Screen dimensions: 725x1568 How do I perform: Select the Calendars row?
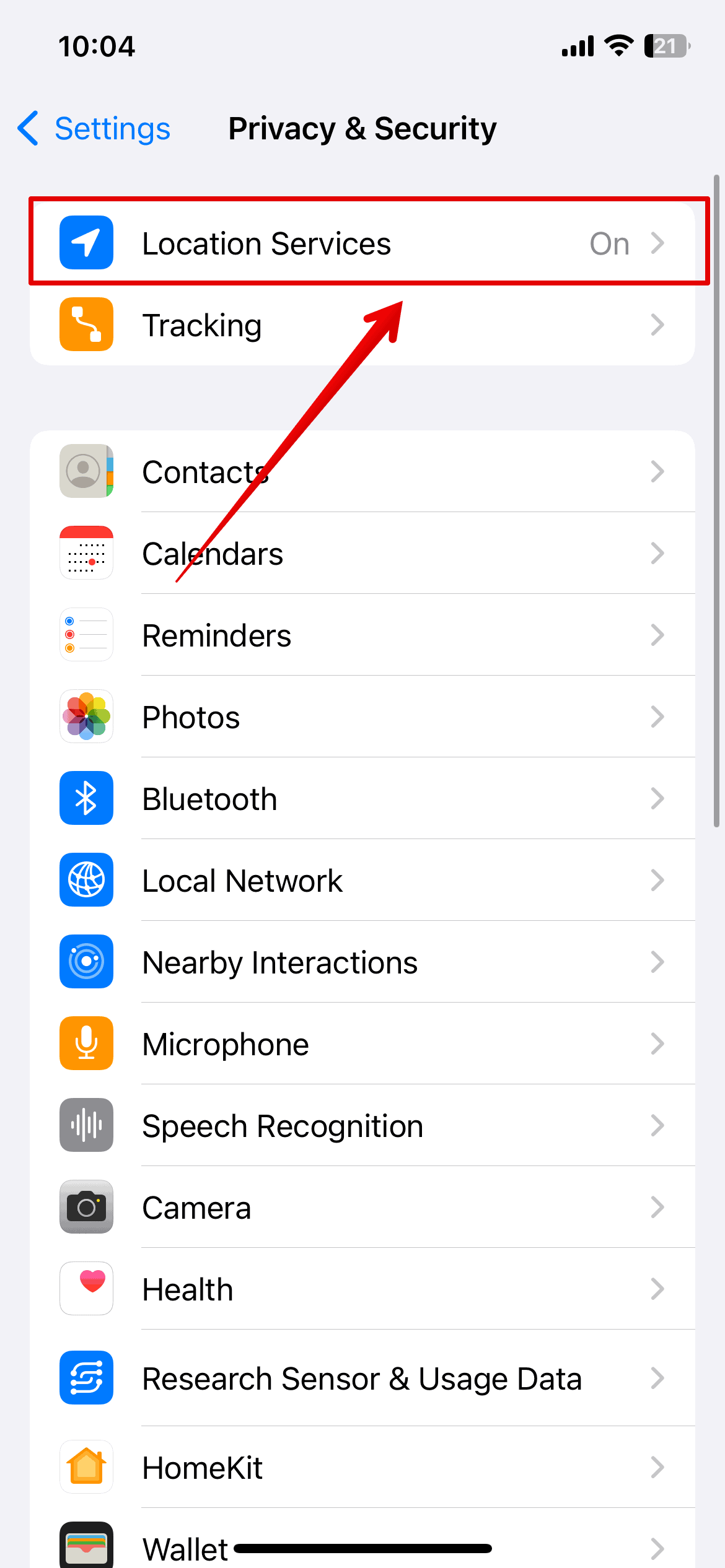point(362,554)
